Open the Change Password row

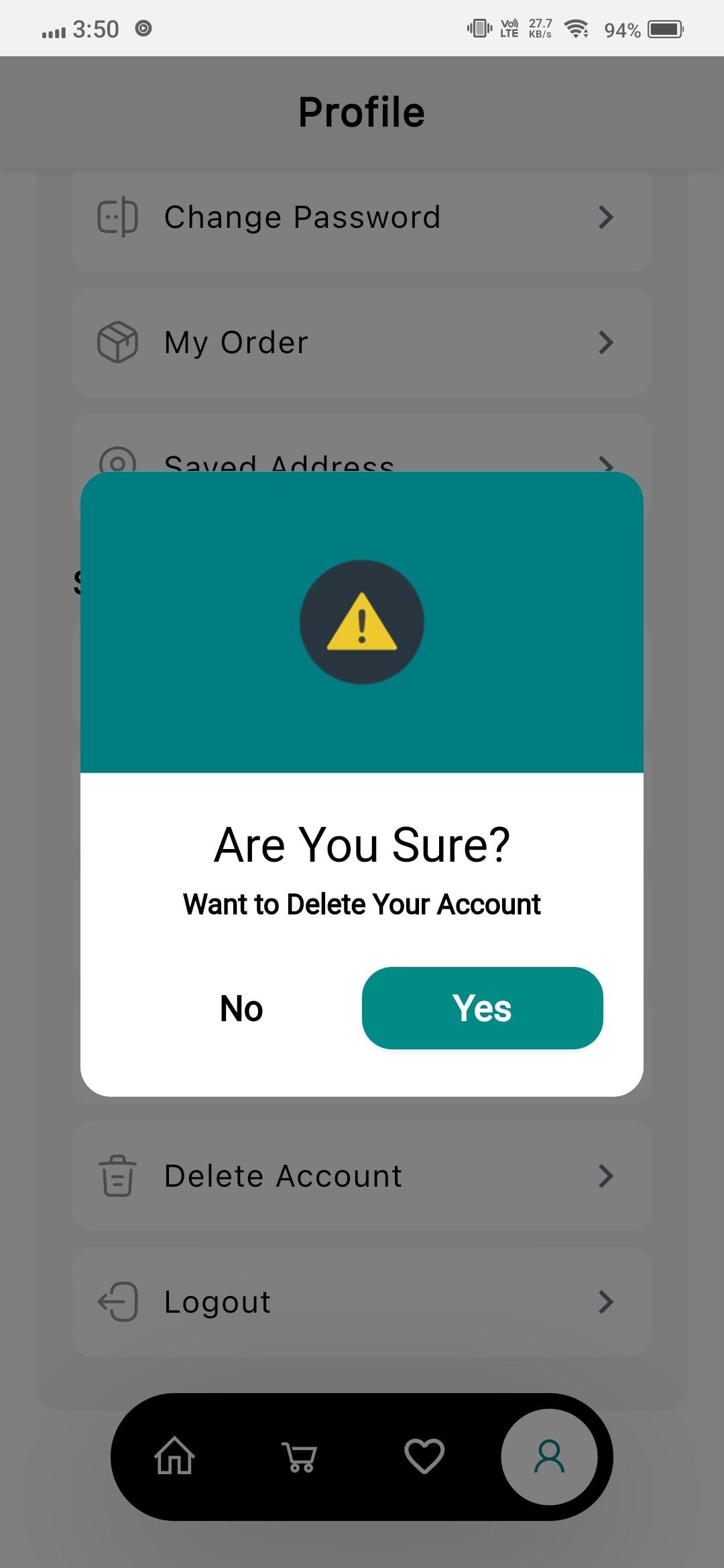click(x=362, y=217)
